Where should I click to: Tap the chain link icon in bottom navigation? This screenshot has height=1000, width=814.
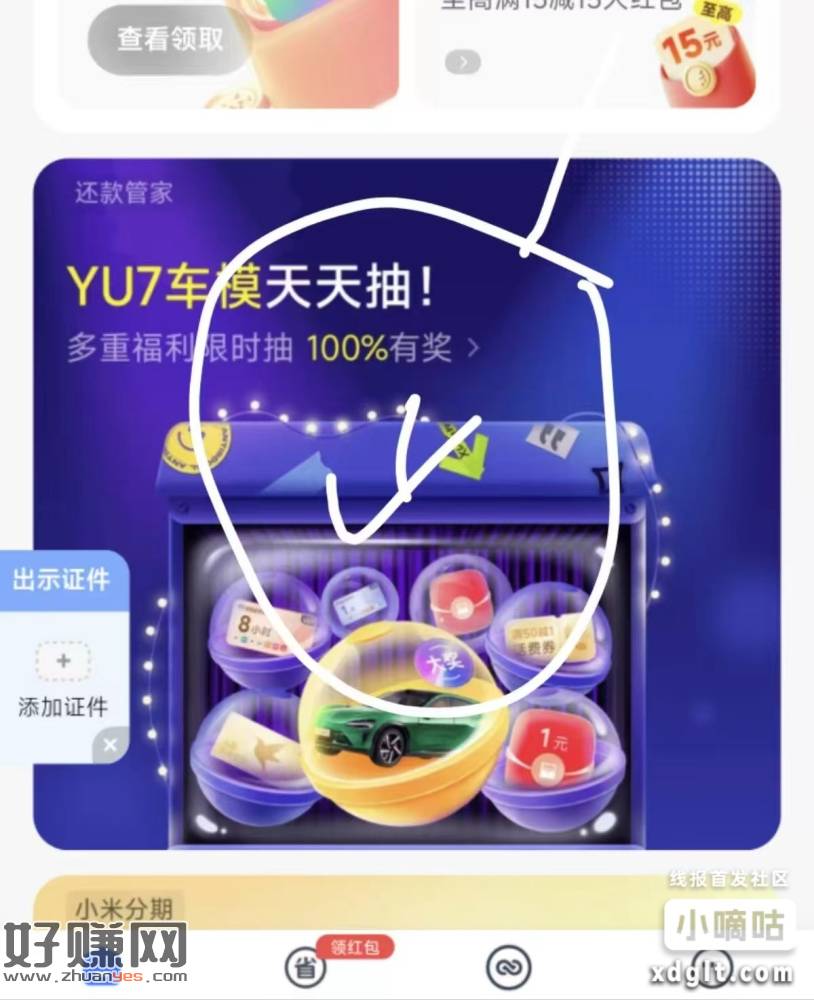click(506, 966)
